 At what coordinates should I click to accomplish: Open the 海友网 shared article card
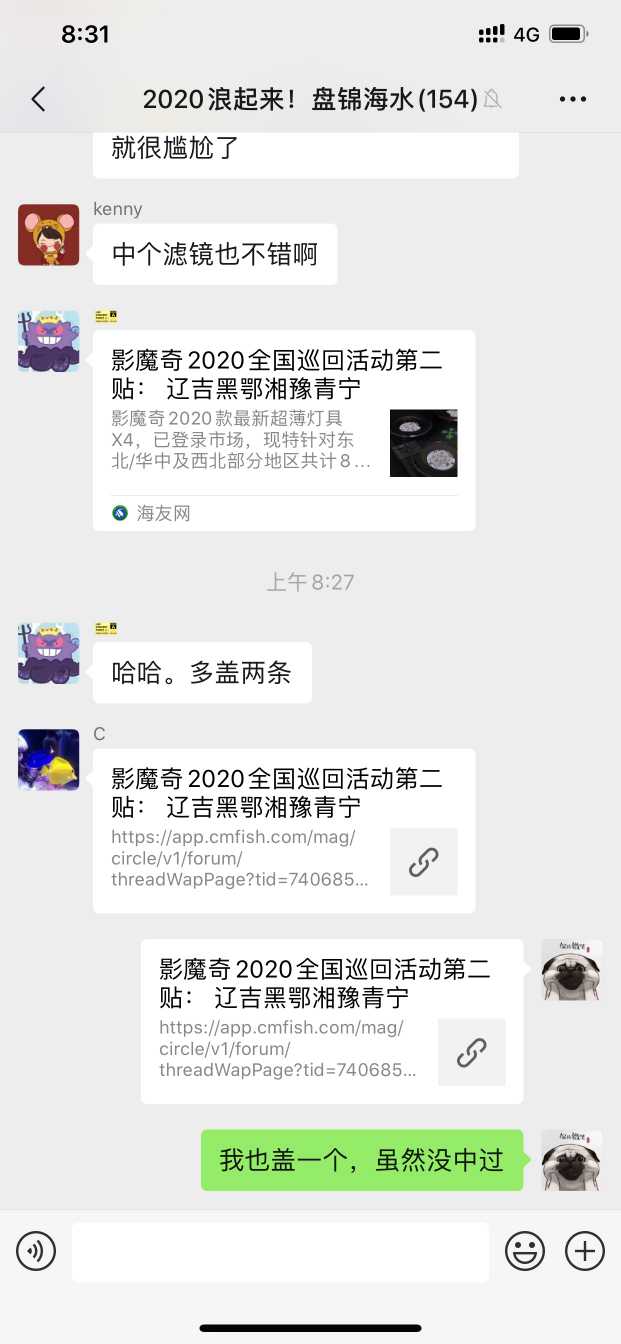284,430
